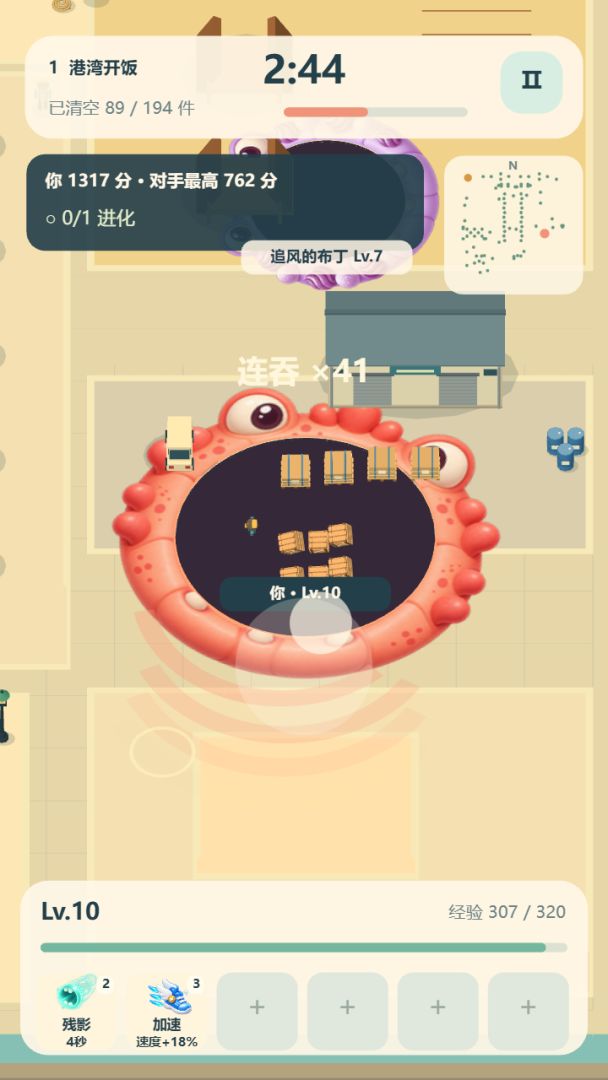Screen dimensions: 608x1080
Task: Activate the 加速 speed boost skill
Action: coord(167,1011)
